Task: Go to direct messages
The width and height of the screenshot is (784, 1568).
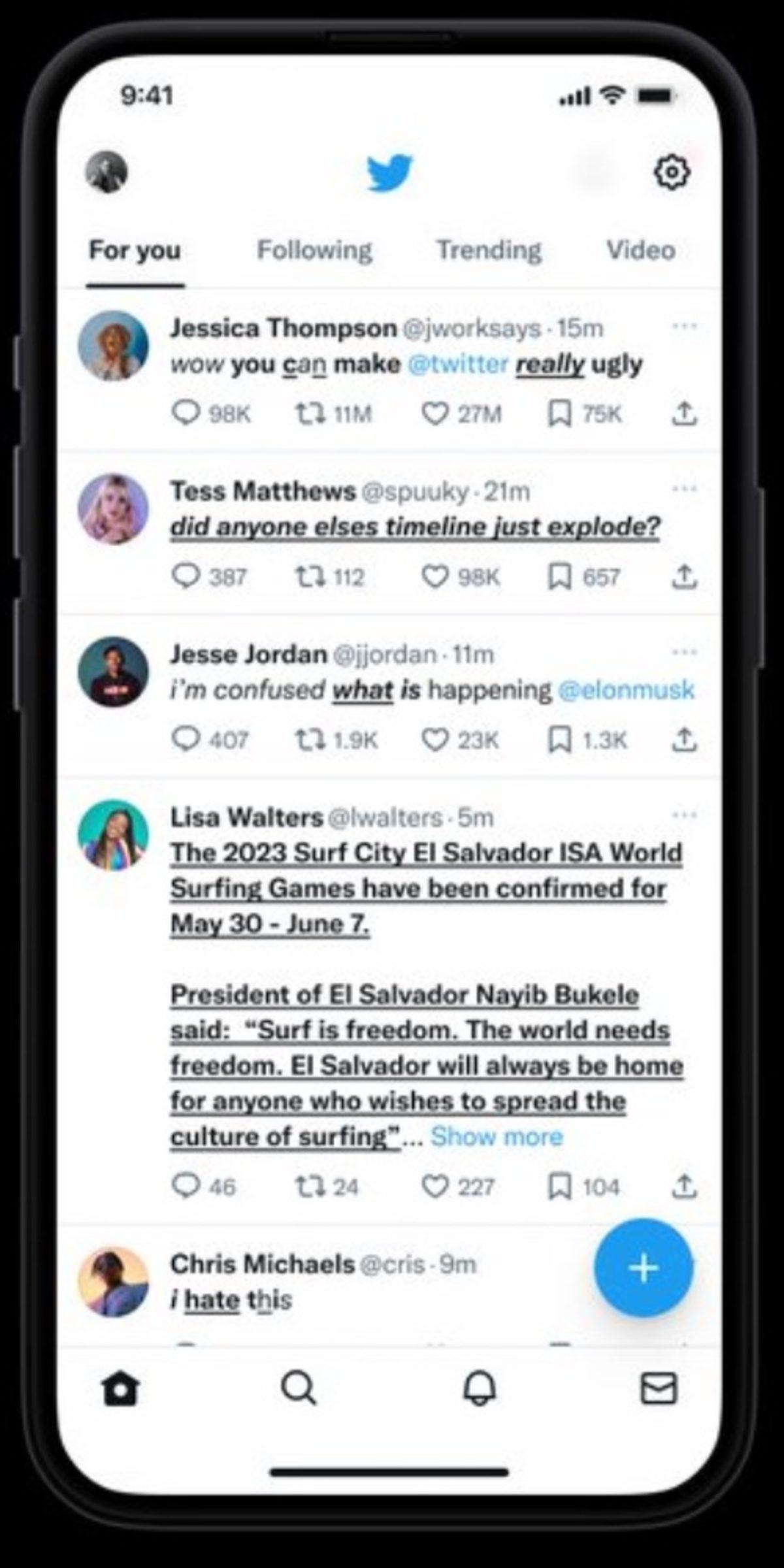Action: coord(659,1388)
